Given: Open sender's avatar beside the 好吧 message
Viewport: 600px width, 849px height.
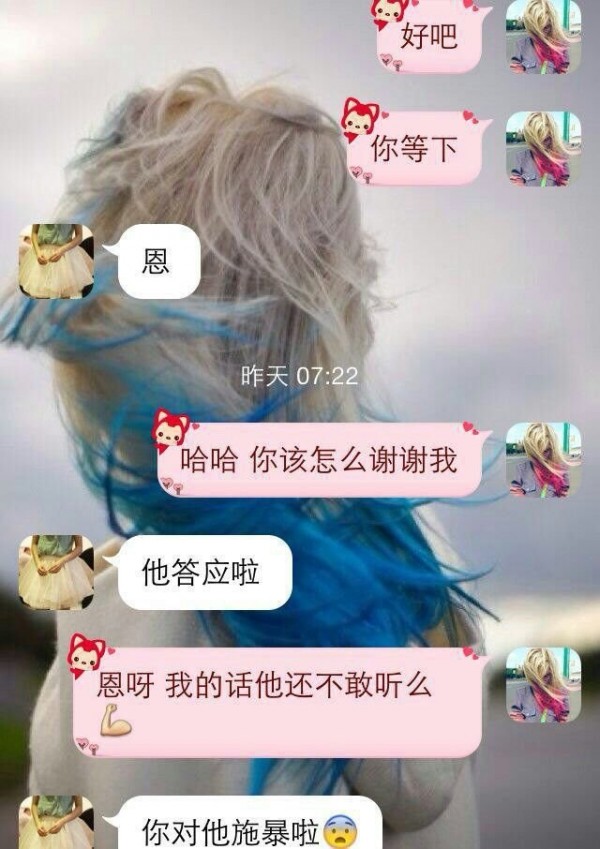Looking at the screenshot, I should 543,36.
